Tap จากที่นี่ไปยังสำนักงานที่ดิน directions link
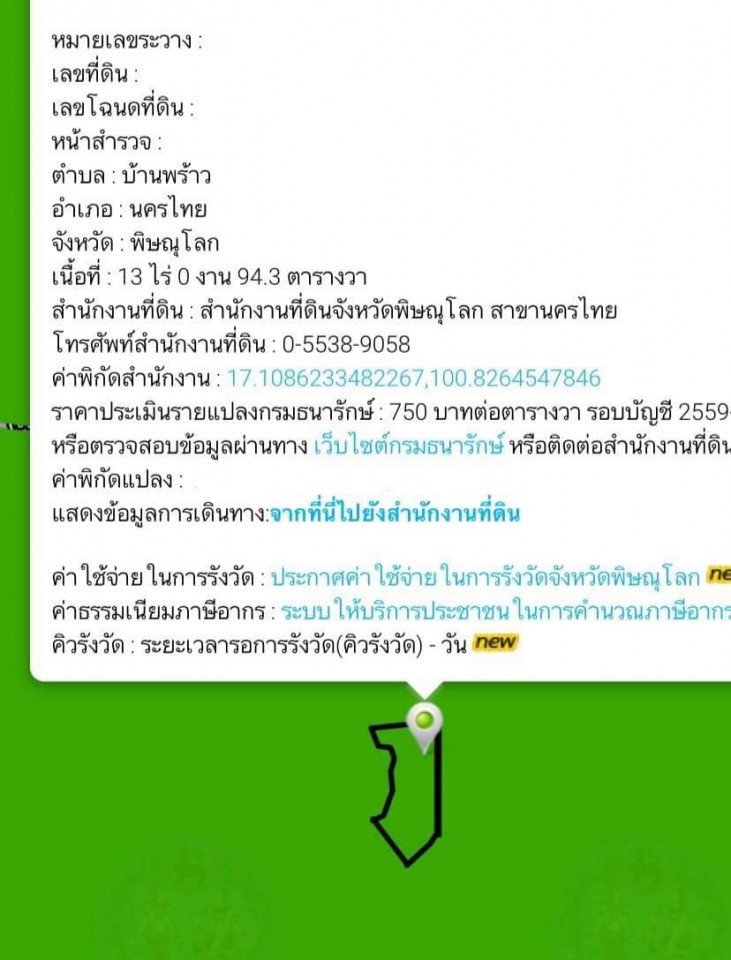Image resolution: width=731 pixels, height=960 pixels. [x=394, y=514]
